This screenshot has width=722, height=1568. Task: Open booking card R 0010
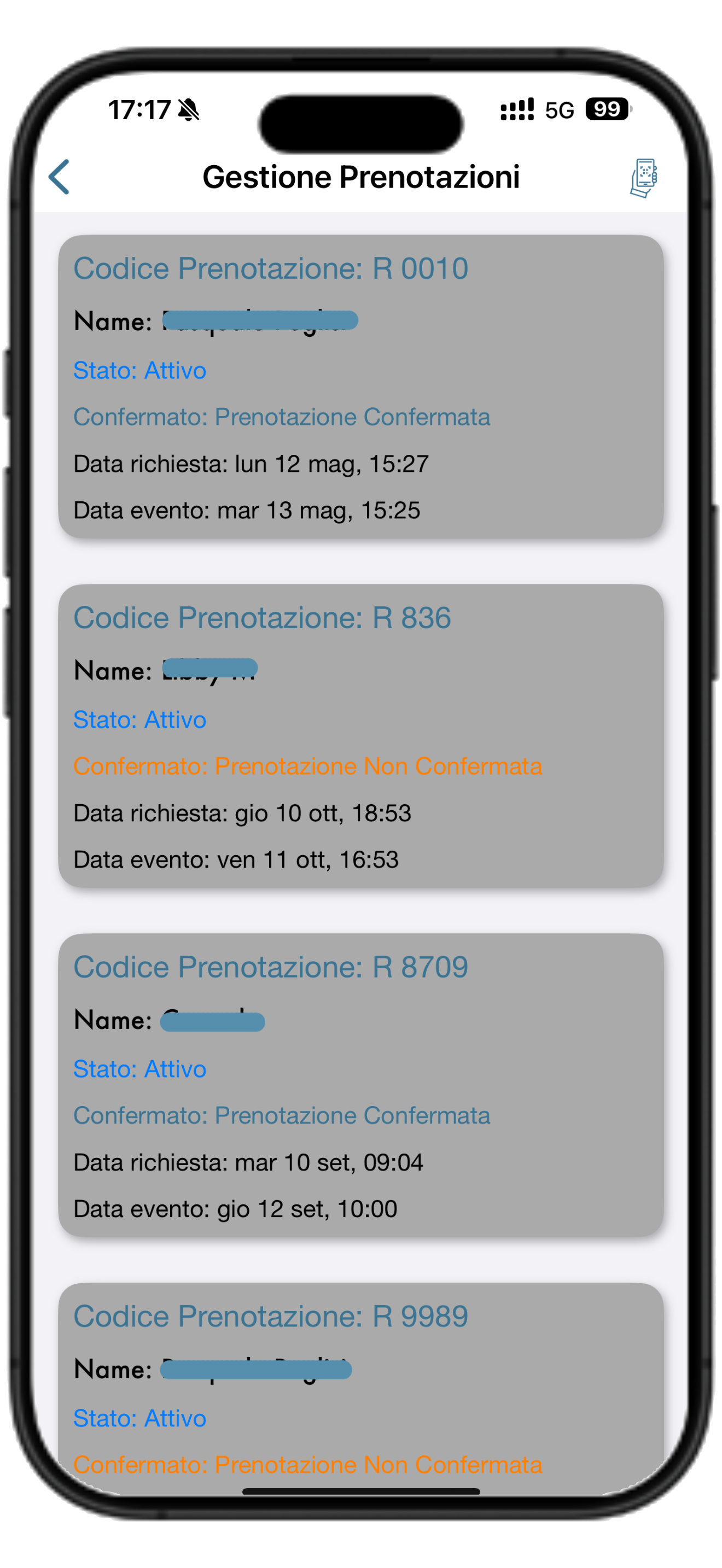(x=360, y=387)
